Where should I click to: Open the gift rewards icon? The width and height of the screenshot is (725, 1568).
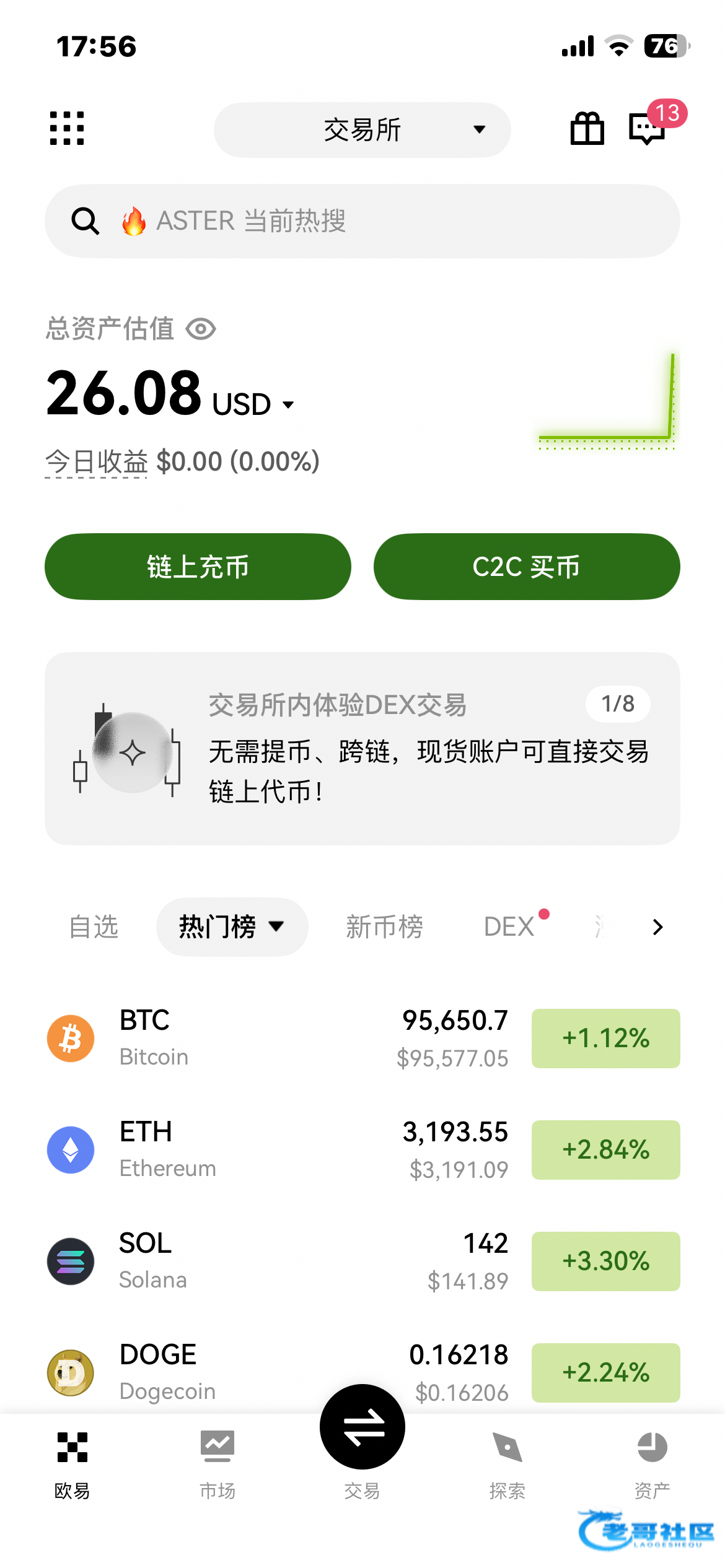click(x=587, y=129)
